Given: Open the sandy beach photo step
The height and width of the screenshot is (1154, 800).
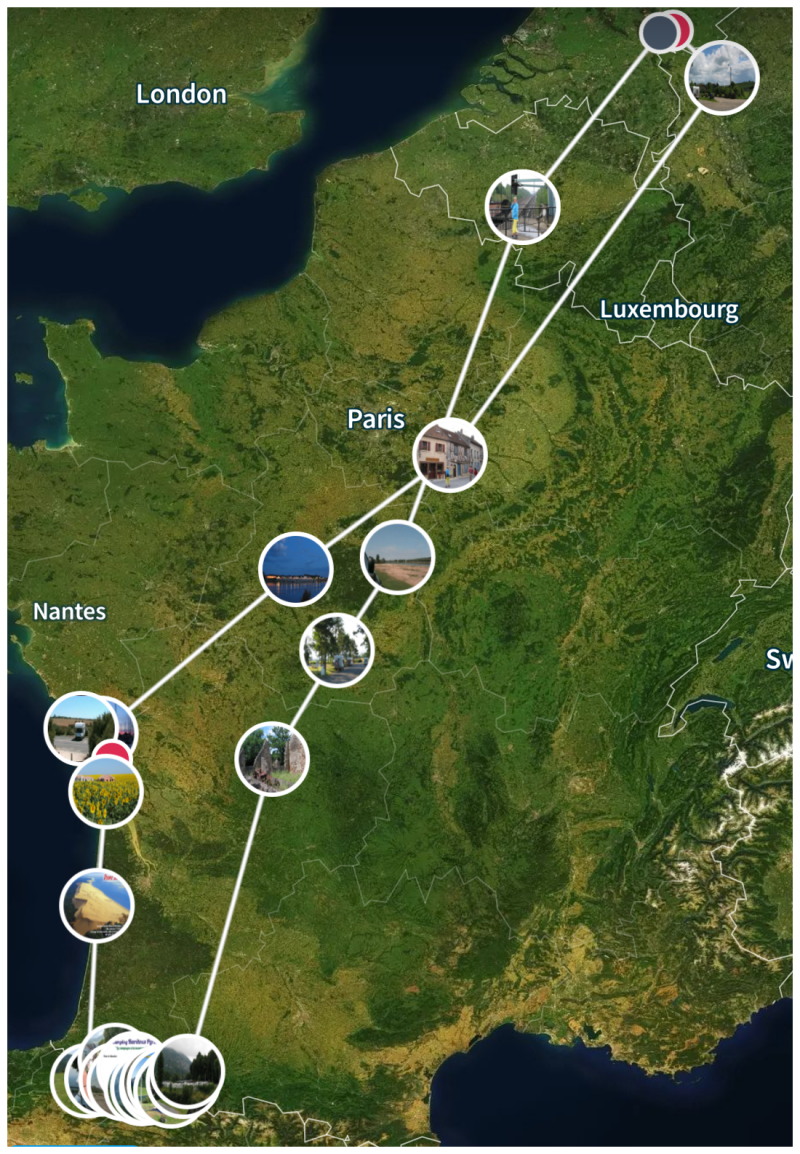Looking at the screenshot, I should click(397, 557).
